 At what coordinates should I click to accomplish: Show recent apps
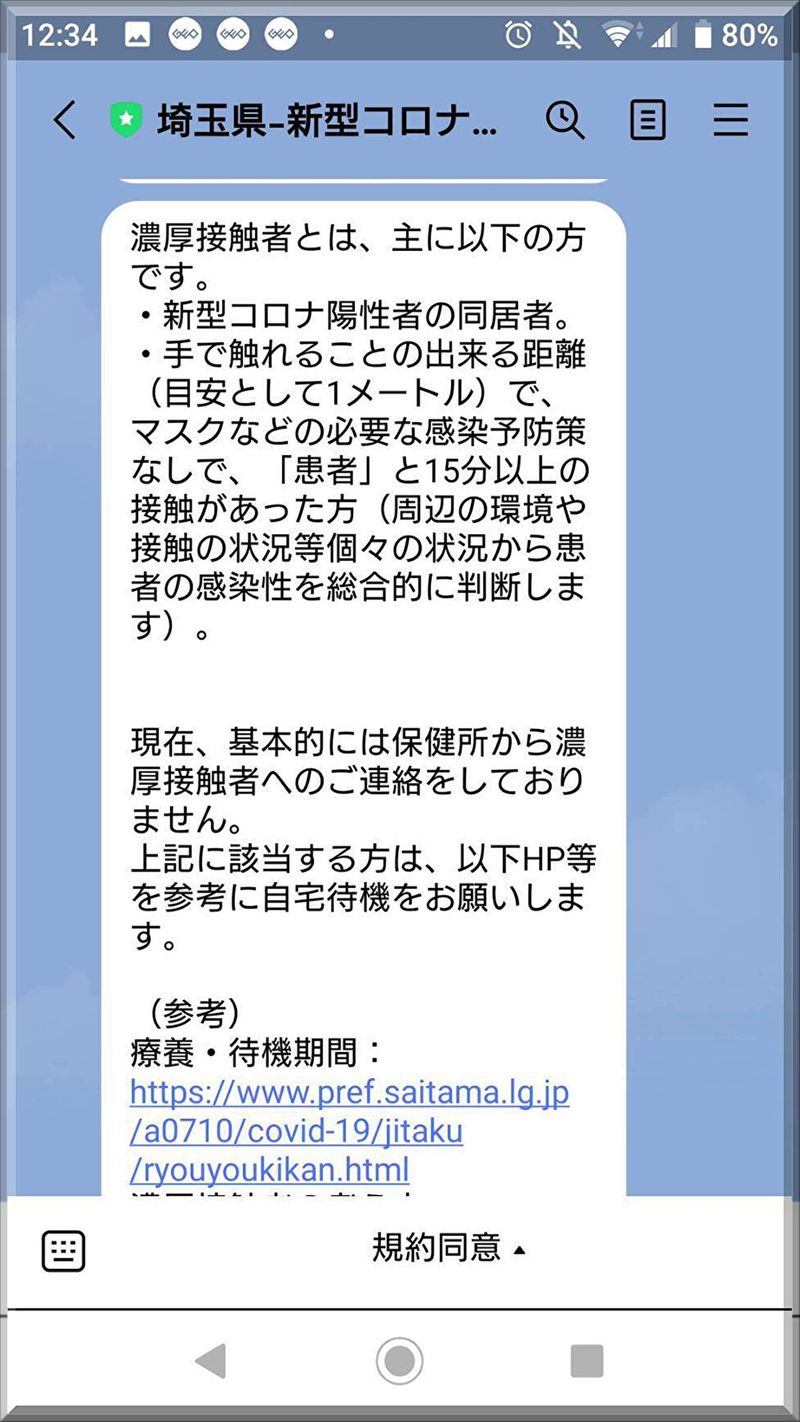[x=586, y=1360]
